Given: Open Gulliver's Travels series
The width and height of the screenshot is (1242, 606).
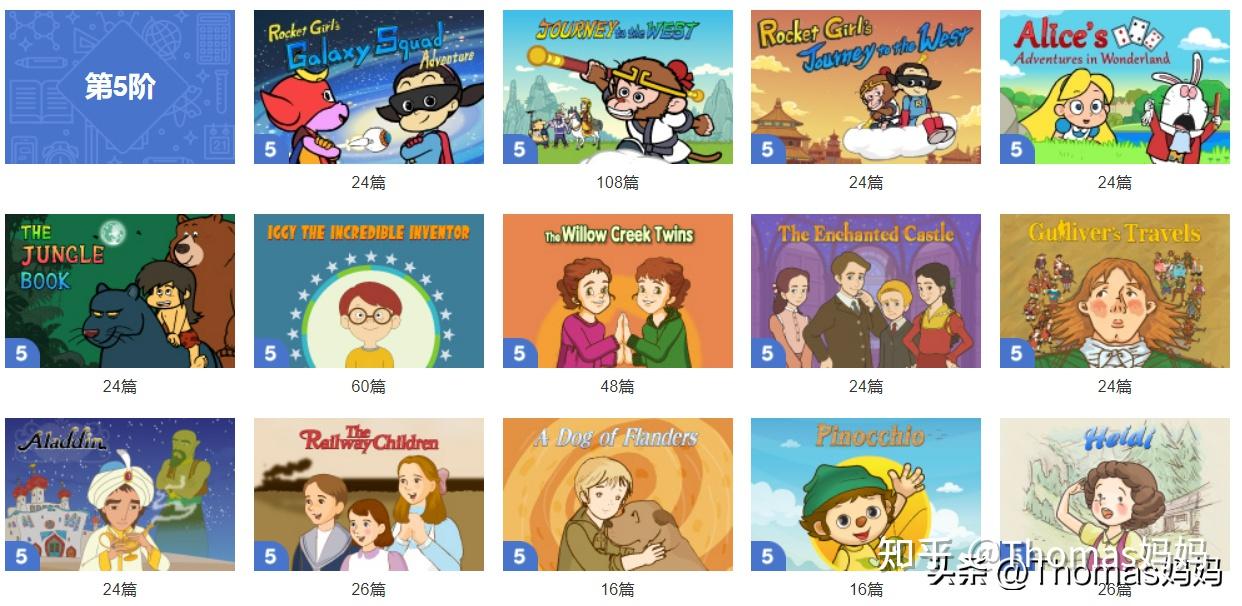Looking at the screenshot, I should [x=1114, y=291].
